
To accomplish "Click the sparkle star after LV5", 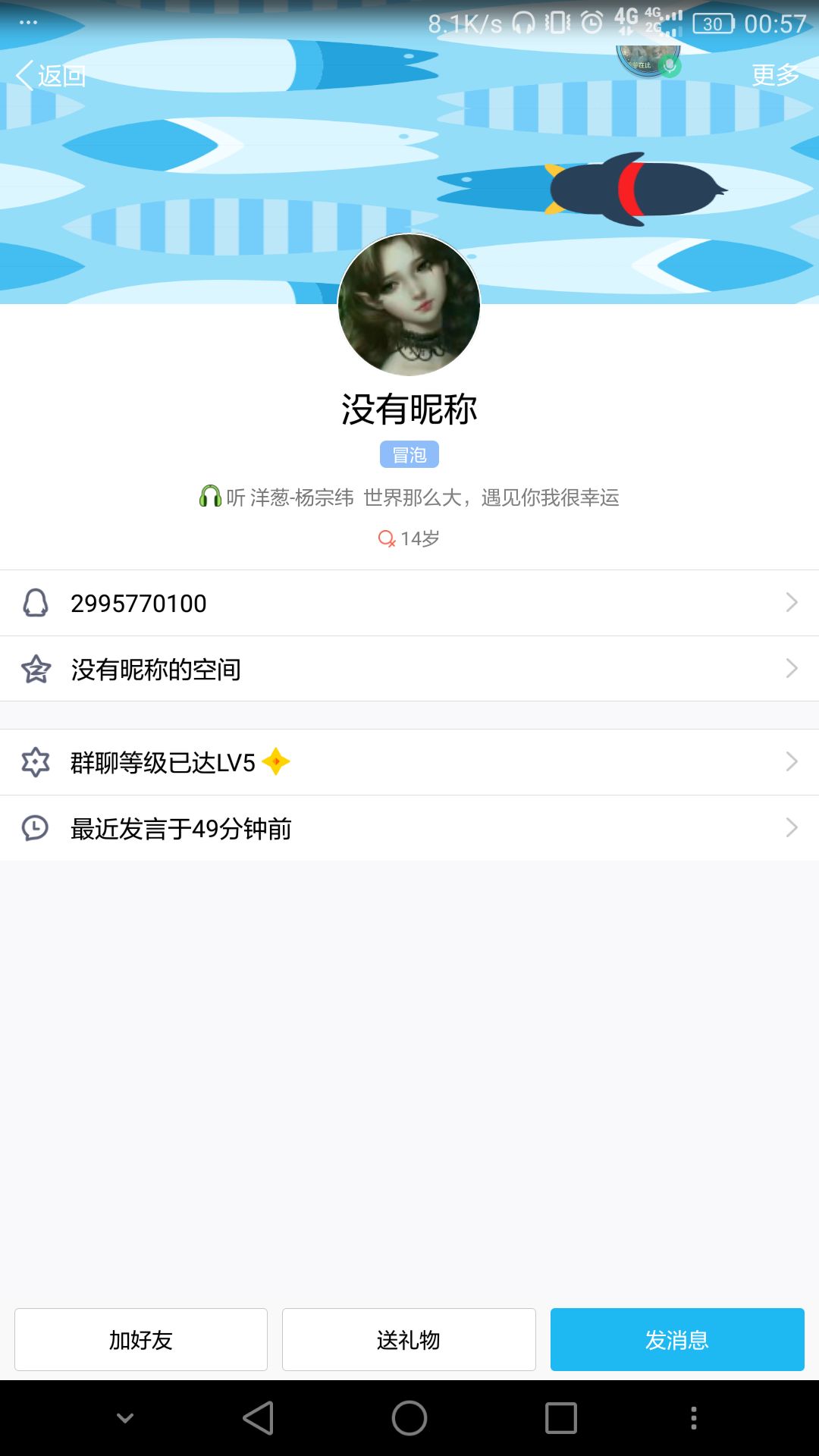I will (278, 761).
